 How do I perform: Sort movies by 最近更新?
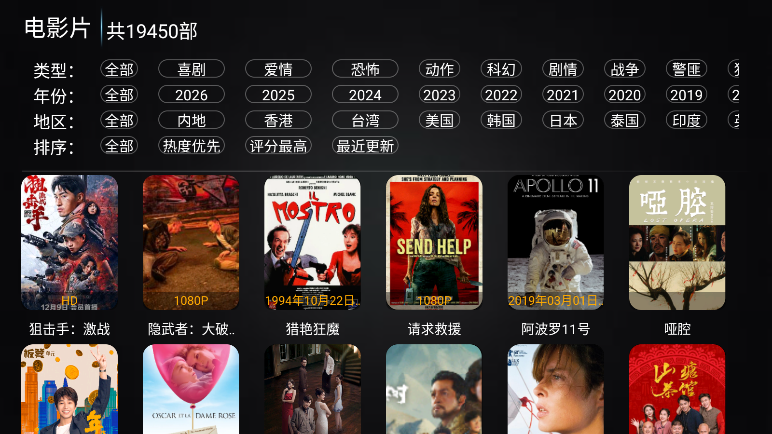click(365, 146)
